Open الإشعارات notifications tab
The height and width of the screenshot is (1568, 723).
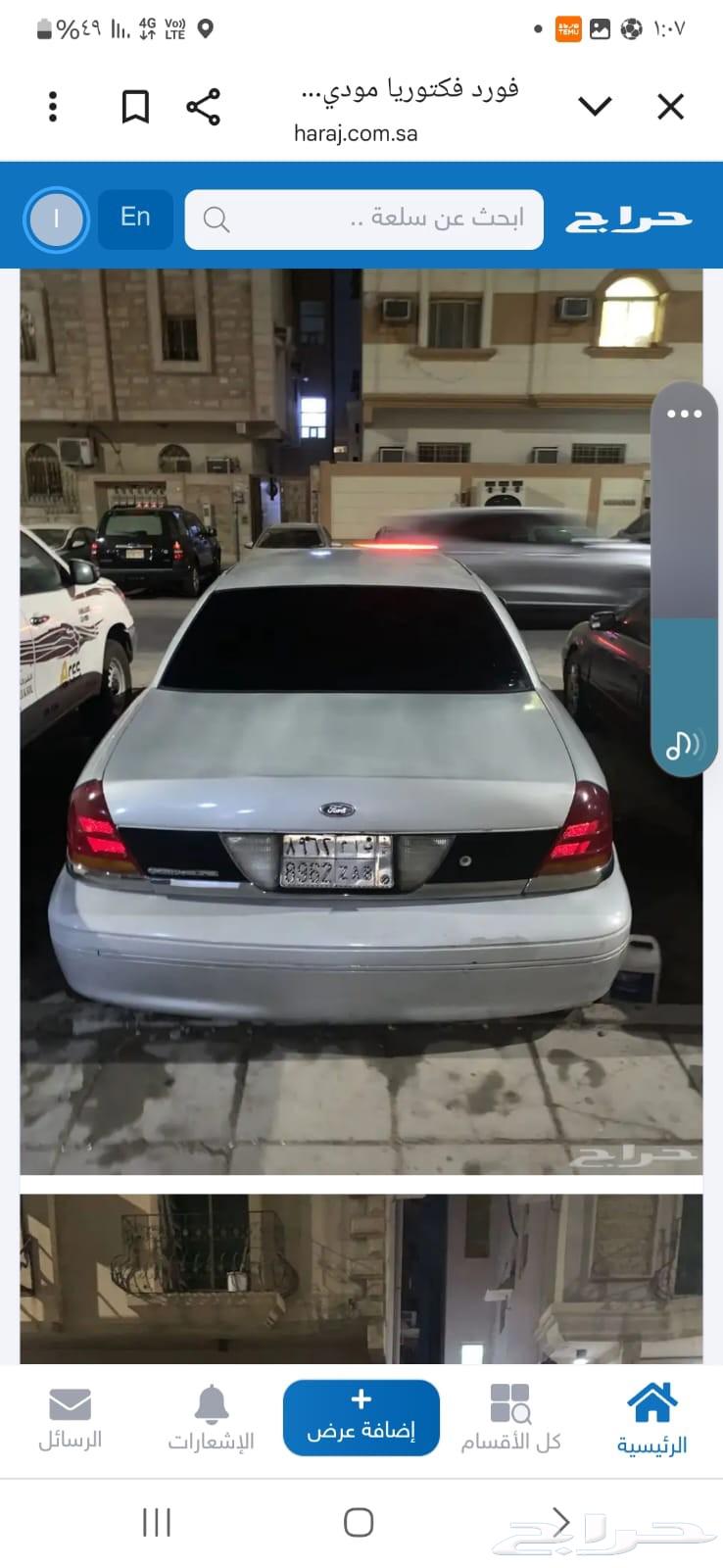(211, 1418)
